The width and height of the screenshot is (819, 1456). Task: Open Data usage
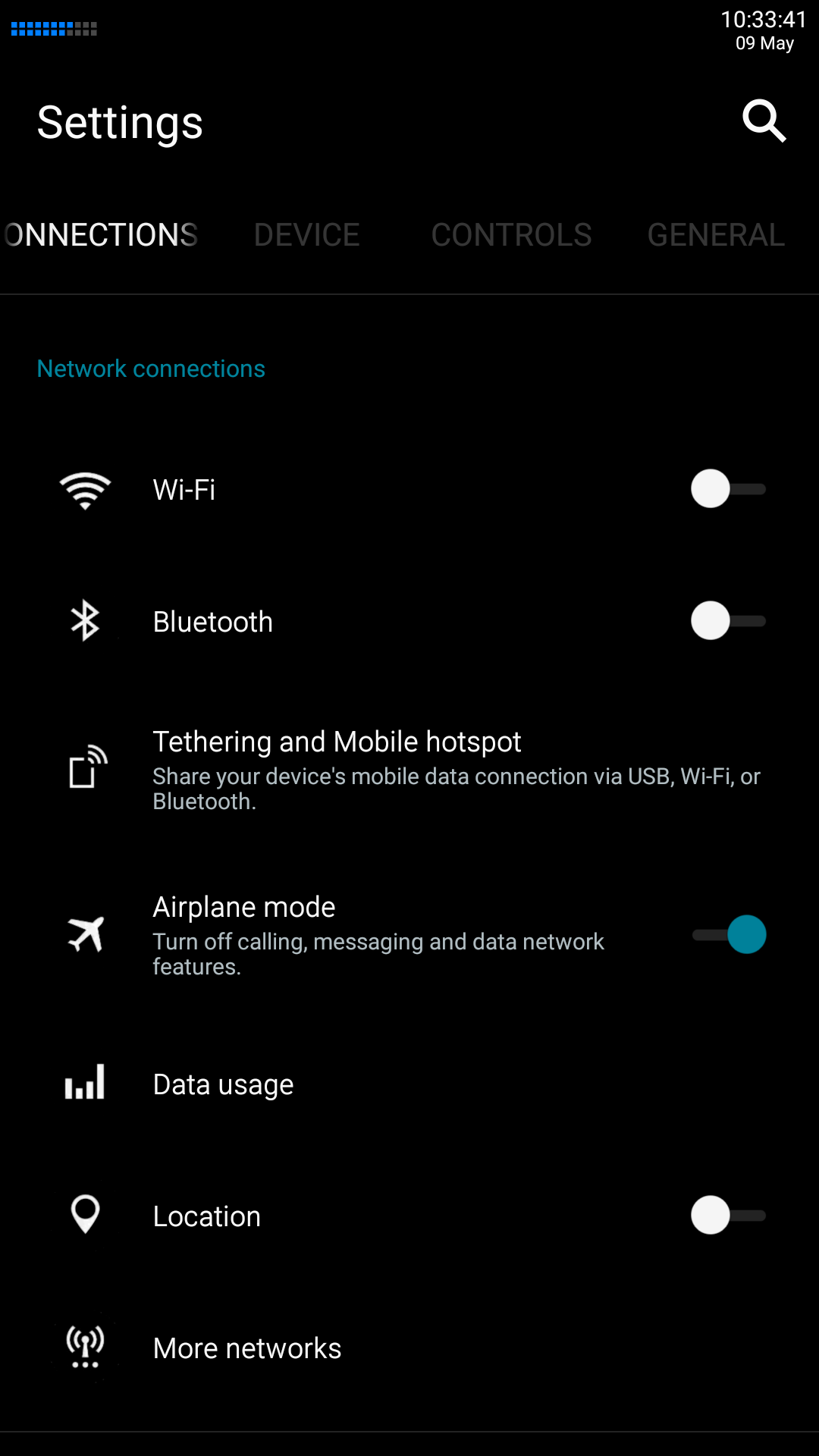click(x=409, y=1084)
